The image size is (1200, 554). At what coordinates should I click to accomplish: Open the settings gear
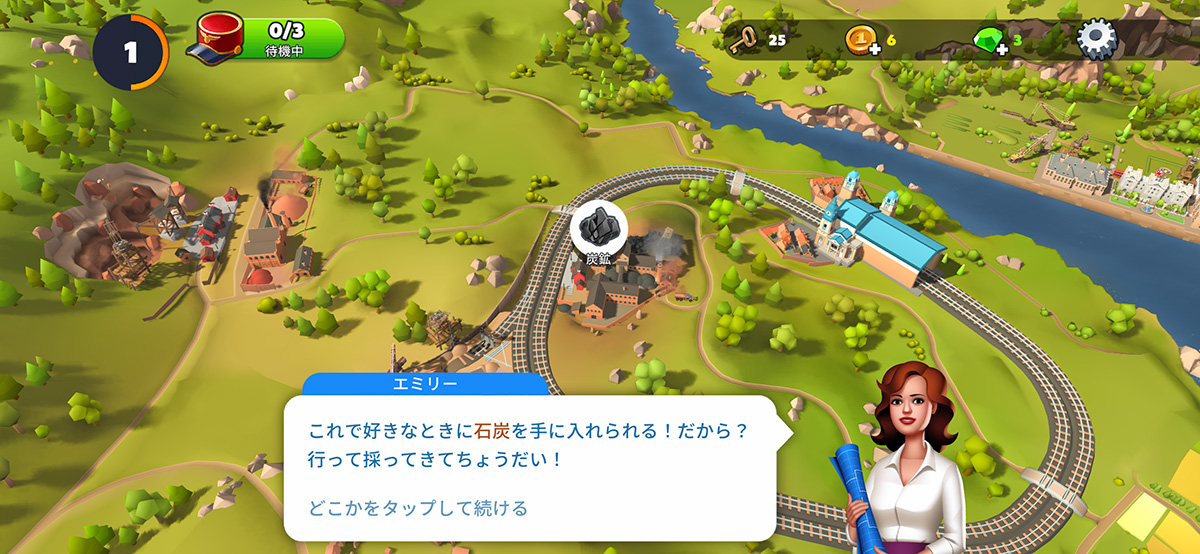click(x=1097, y=41)
